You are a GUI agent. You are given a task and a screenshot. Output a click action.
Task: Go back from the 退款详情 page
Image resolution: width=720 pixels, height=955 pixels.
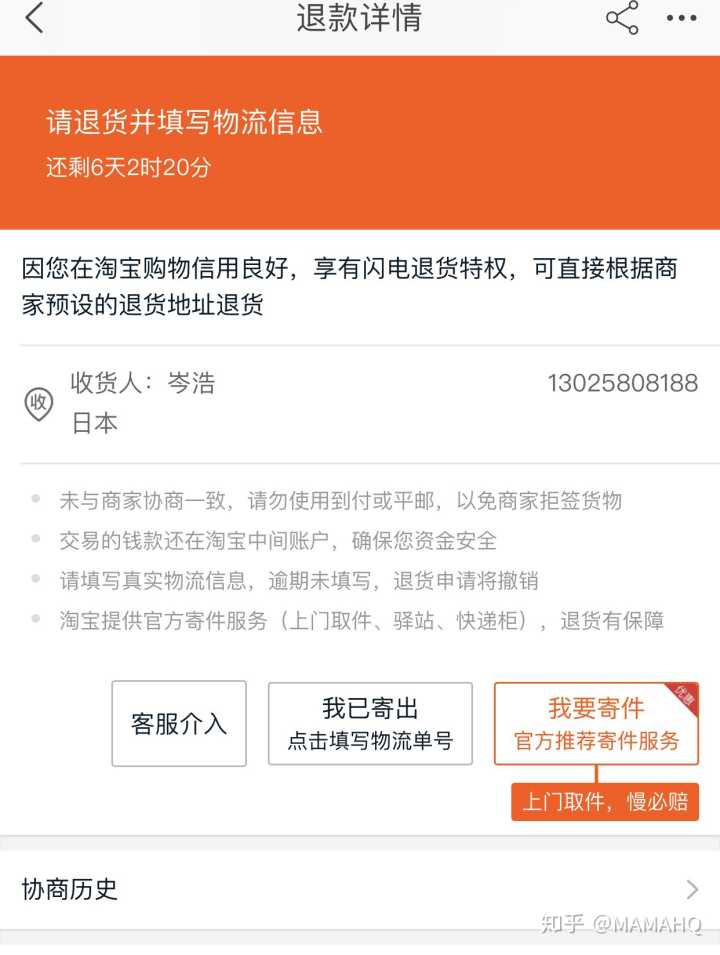[x=35, y=18]
